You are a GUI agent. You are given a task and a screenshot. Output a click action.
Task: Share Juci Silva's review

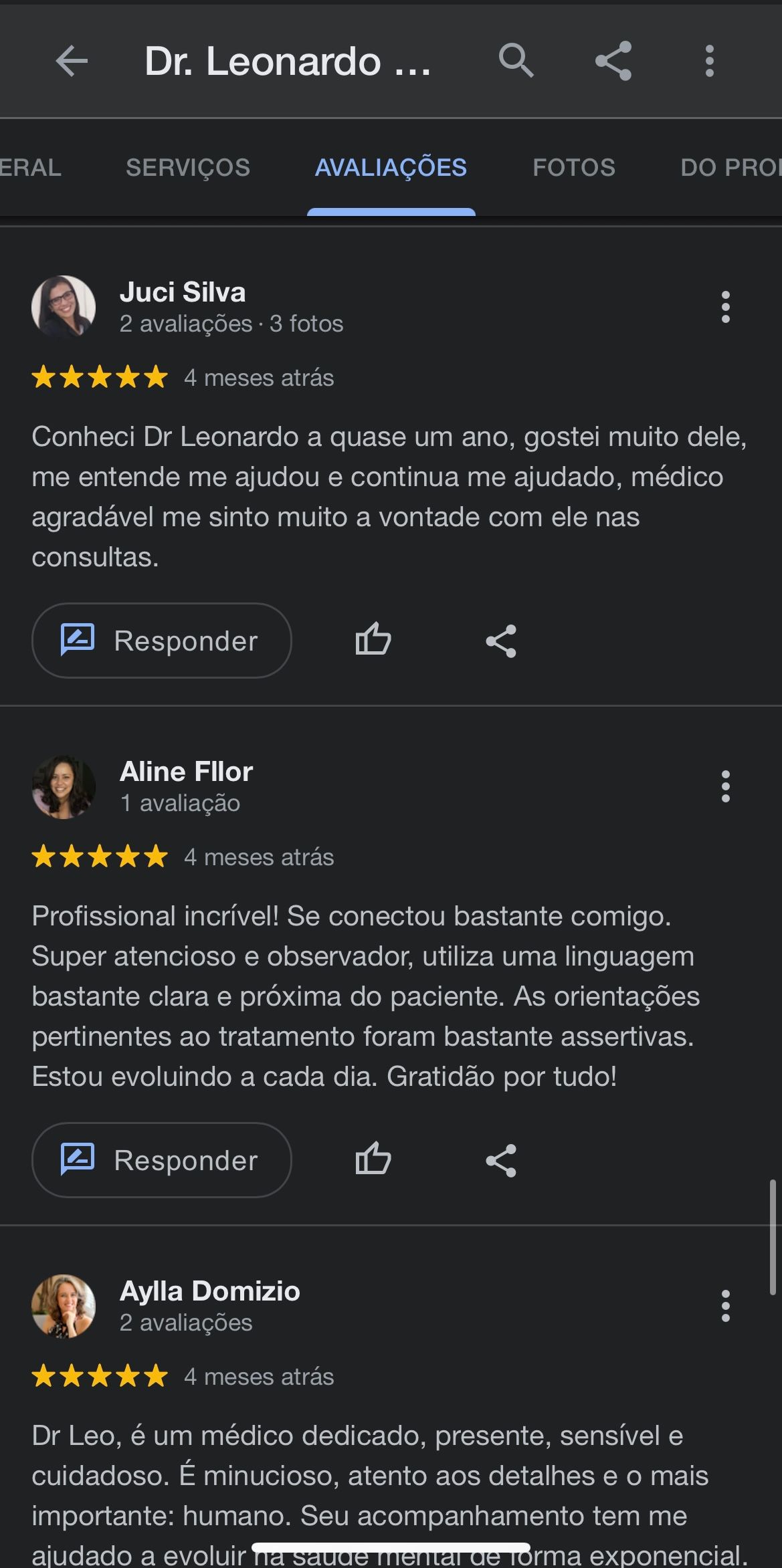tap(500, 640)
